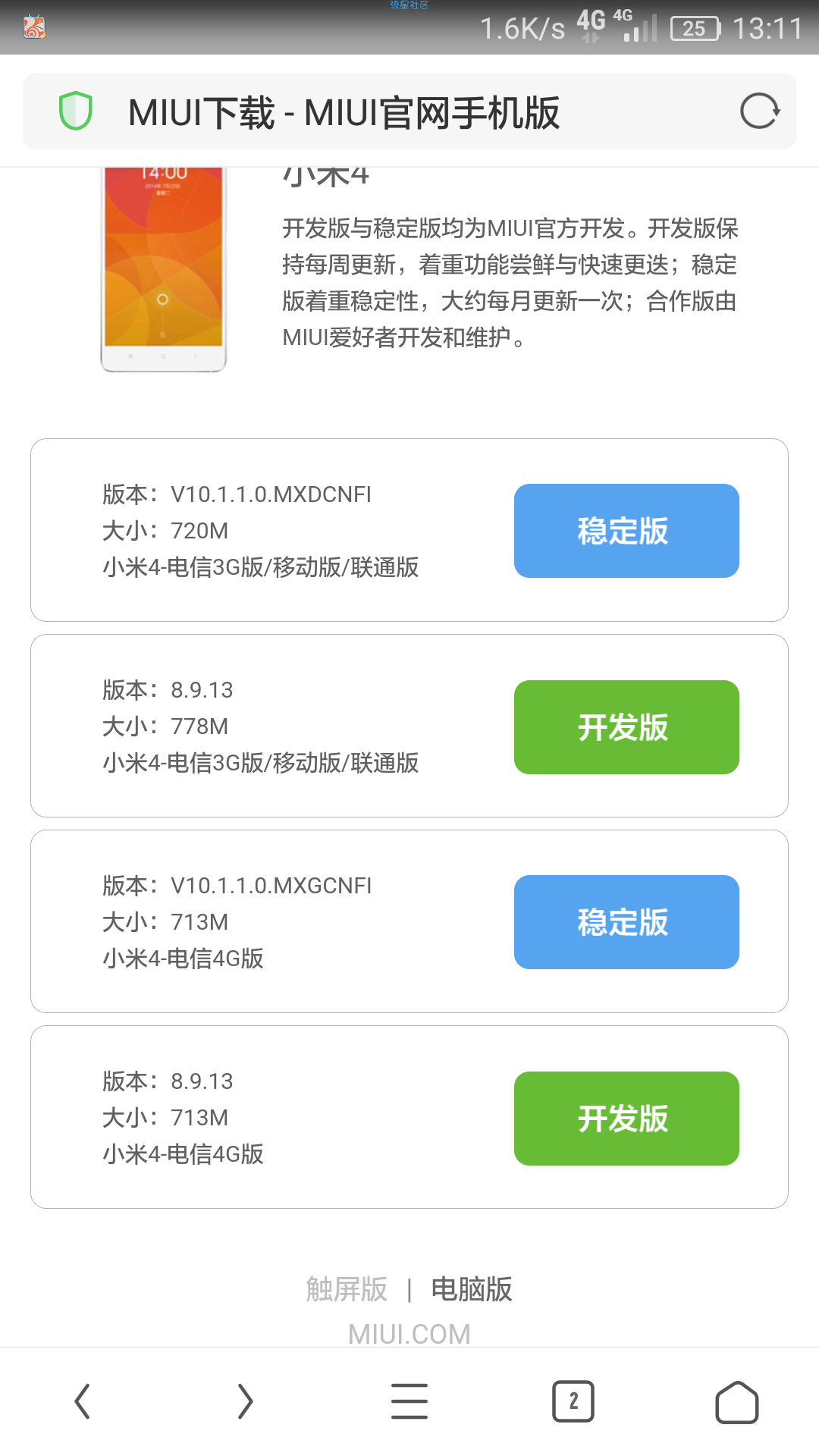The width and height of the screenshot is (819, 1456).
Task: Select the 触屏版 link
Action: coord(347,1289)
